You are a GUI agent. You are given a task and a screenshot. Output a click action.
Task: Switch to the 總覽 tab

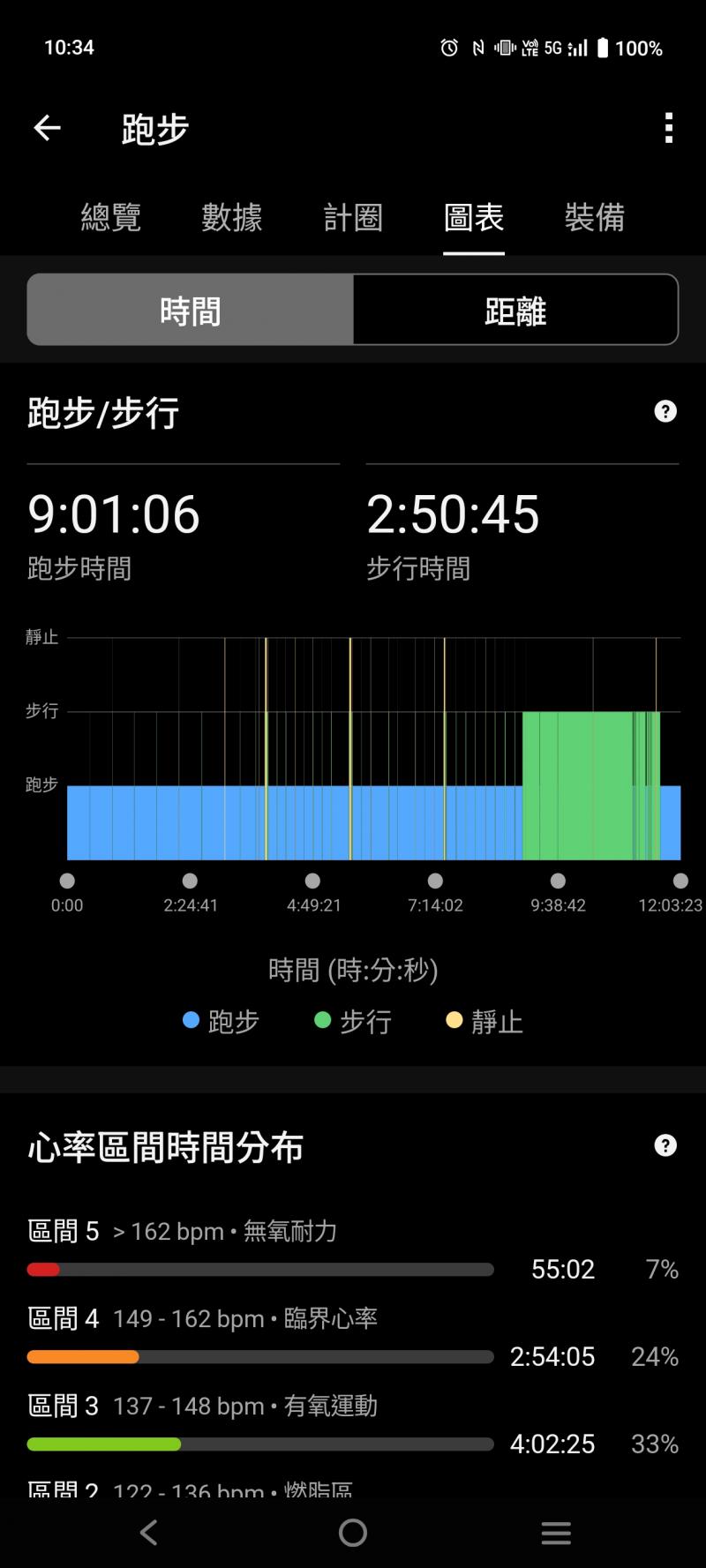point(111,217)
